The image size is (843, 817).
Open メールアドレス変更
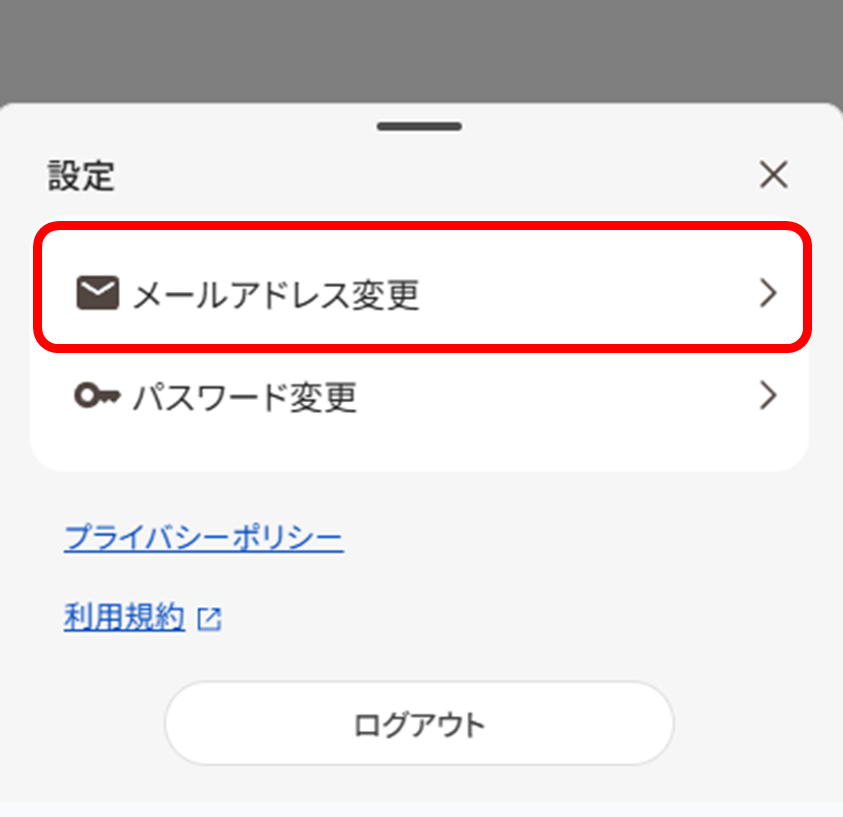click(x=420, y=294)
